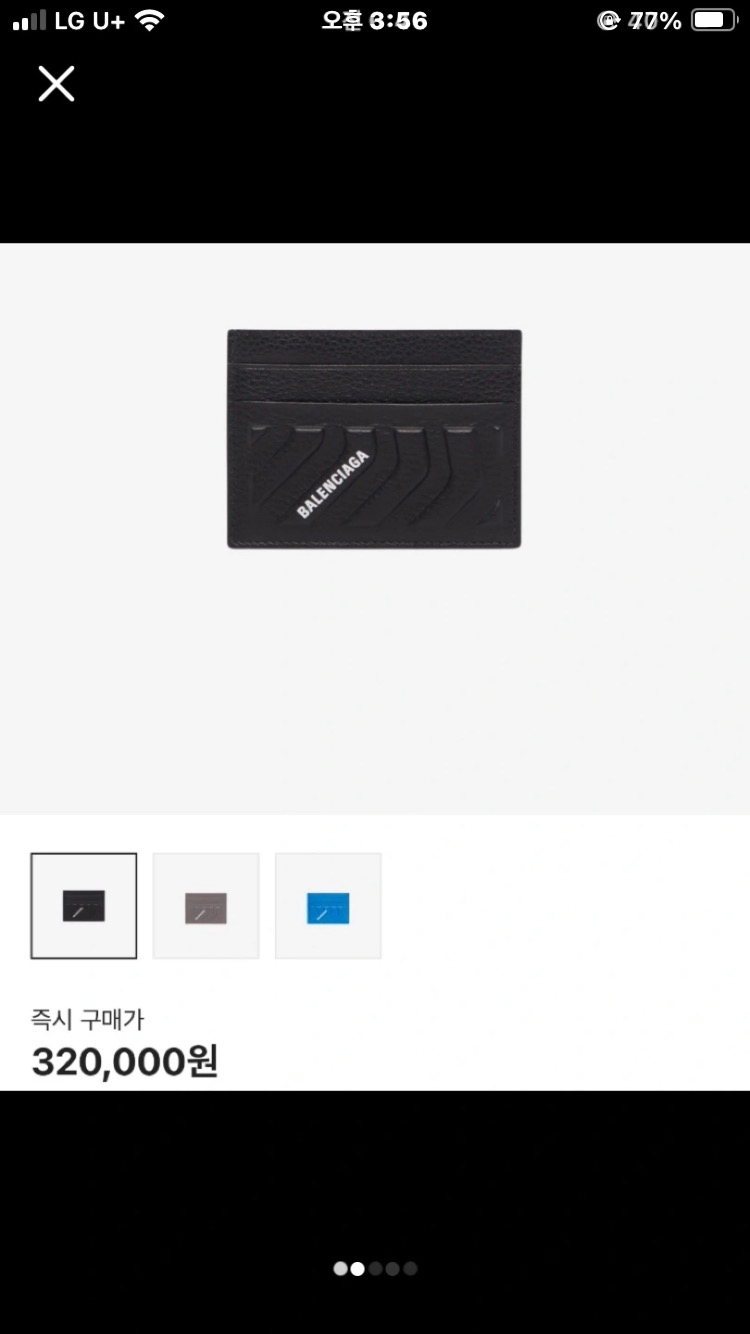This screenshot has width=750, height=1334.
Task: Tap the highlighted second page dot
Action: click(x=357, y=1268)
